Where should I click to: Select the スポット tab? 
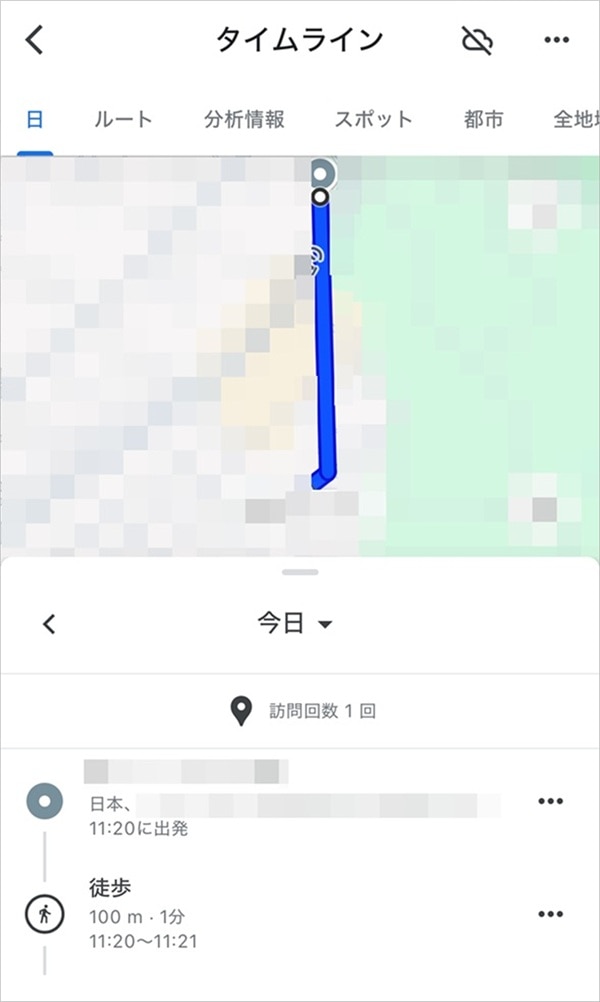tap(373, 120)
